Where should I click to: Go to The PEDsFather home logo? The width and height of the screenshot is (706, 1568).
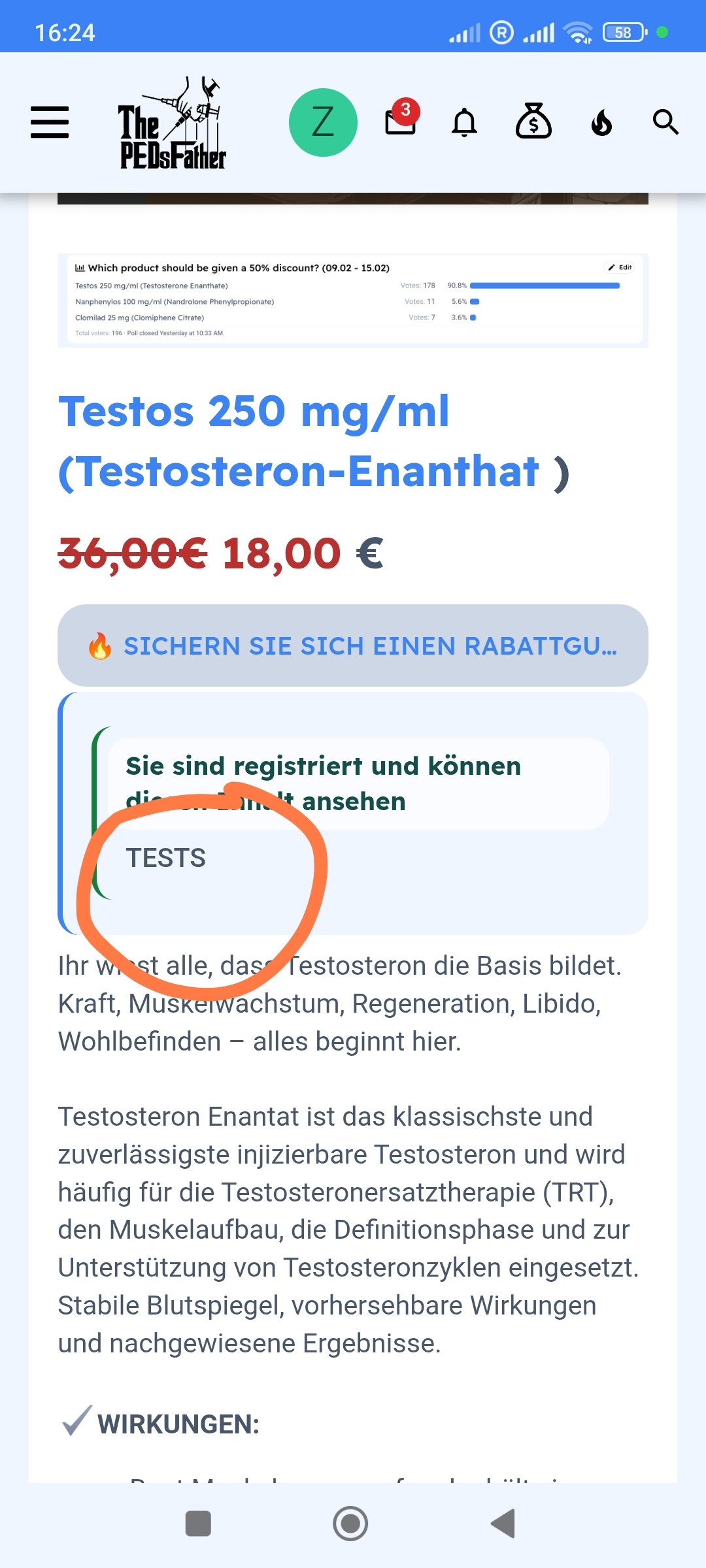173,124
